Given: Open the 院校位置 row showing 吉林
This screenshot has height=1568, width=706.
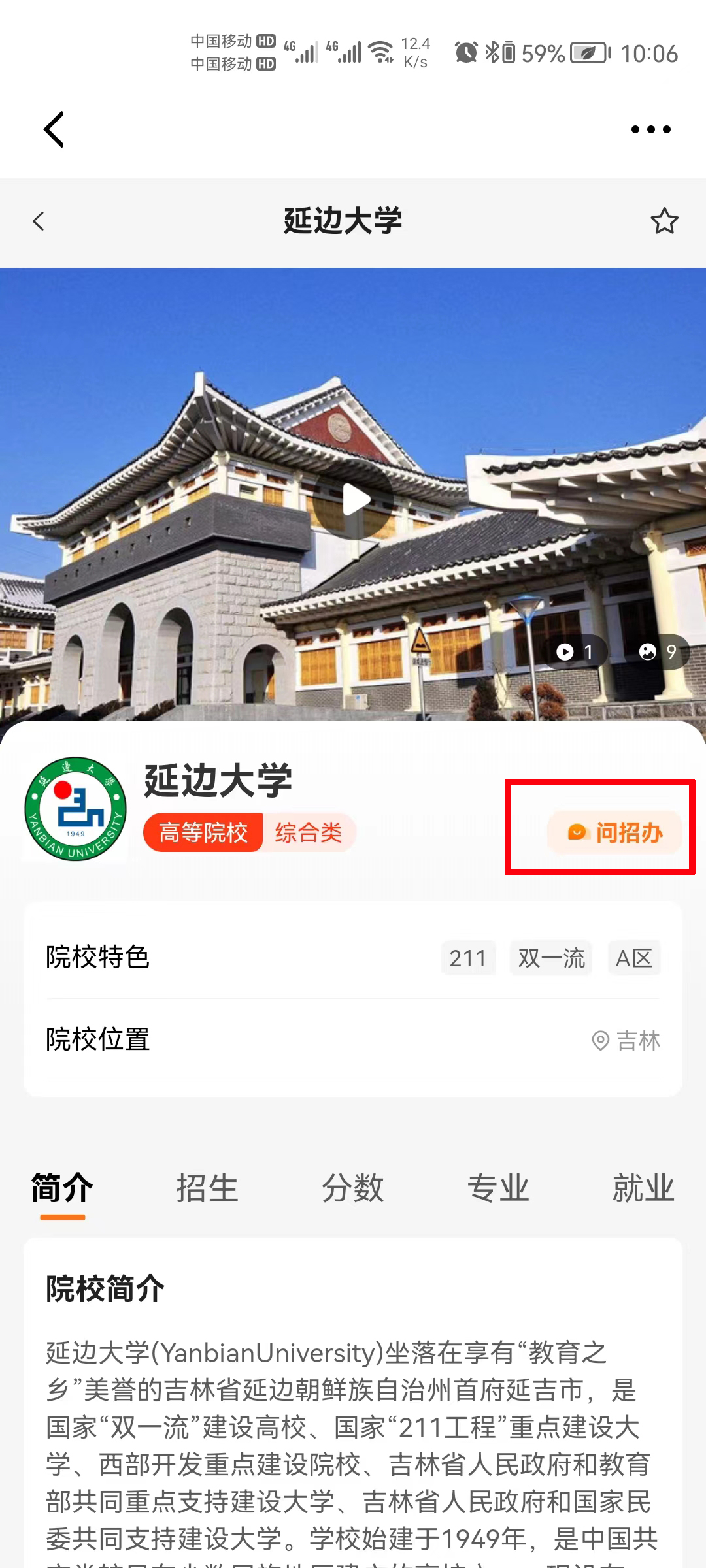Looking at the screenshot, I should tap(353, 1039).
